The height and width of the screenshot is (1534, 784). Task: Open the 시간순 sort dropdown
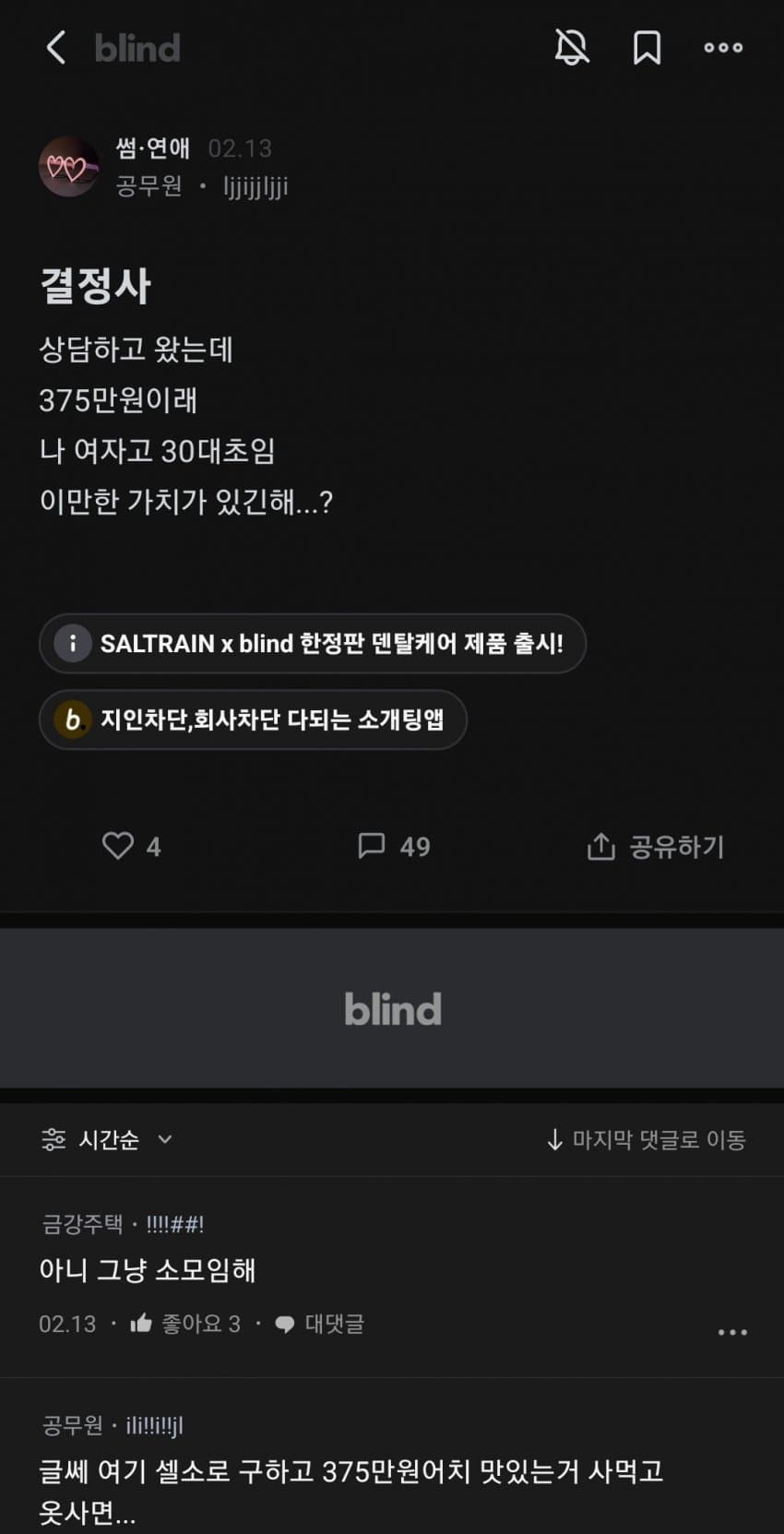tap(107, 1139)
